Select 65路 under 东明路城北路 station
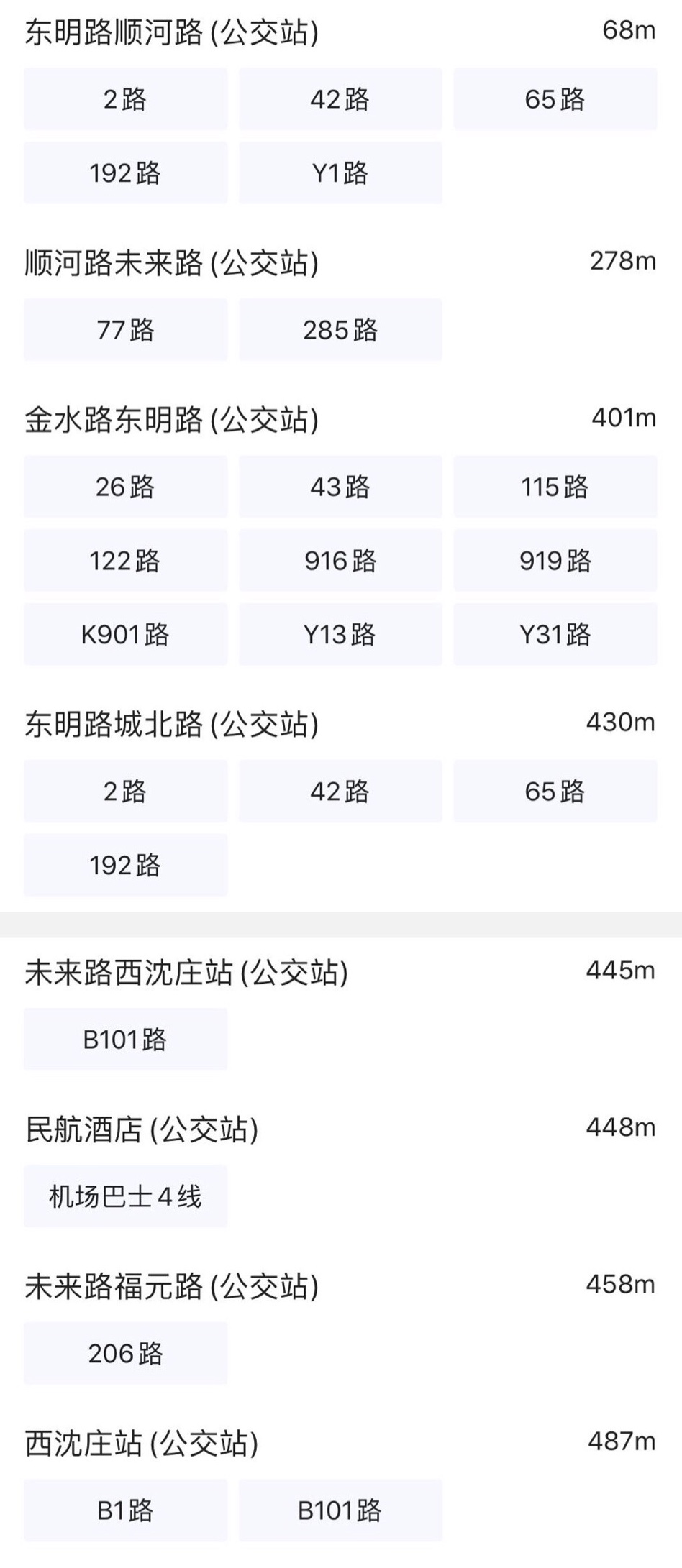This screenshot has height=1568, width=682. tap(555, 792)
